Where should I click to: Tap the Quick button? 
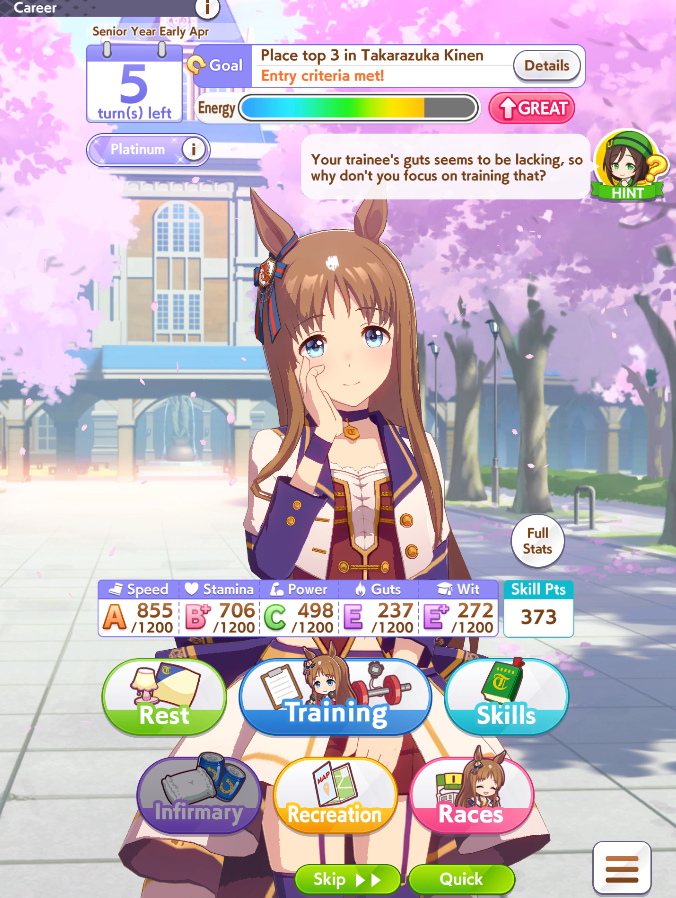[461, 880]
